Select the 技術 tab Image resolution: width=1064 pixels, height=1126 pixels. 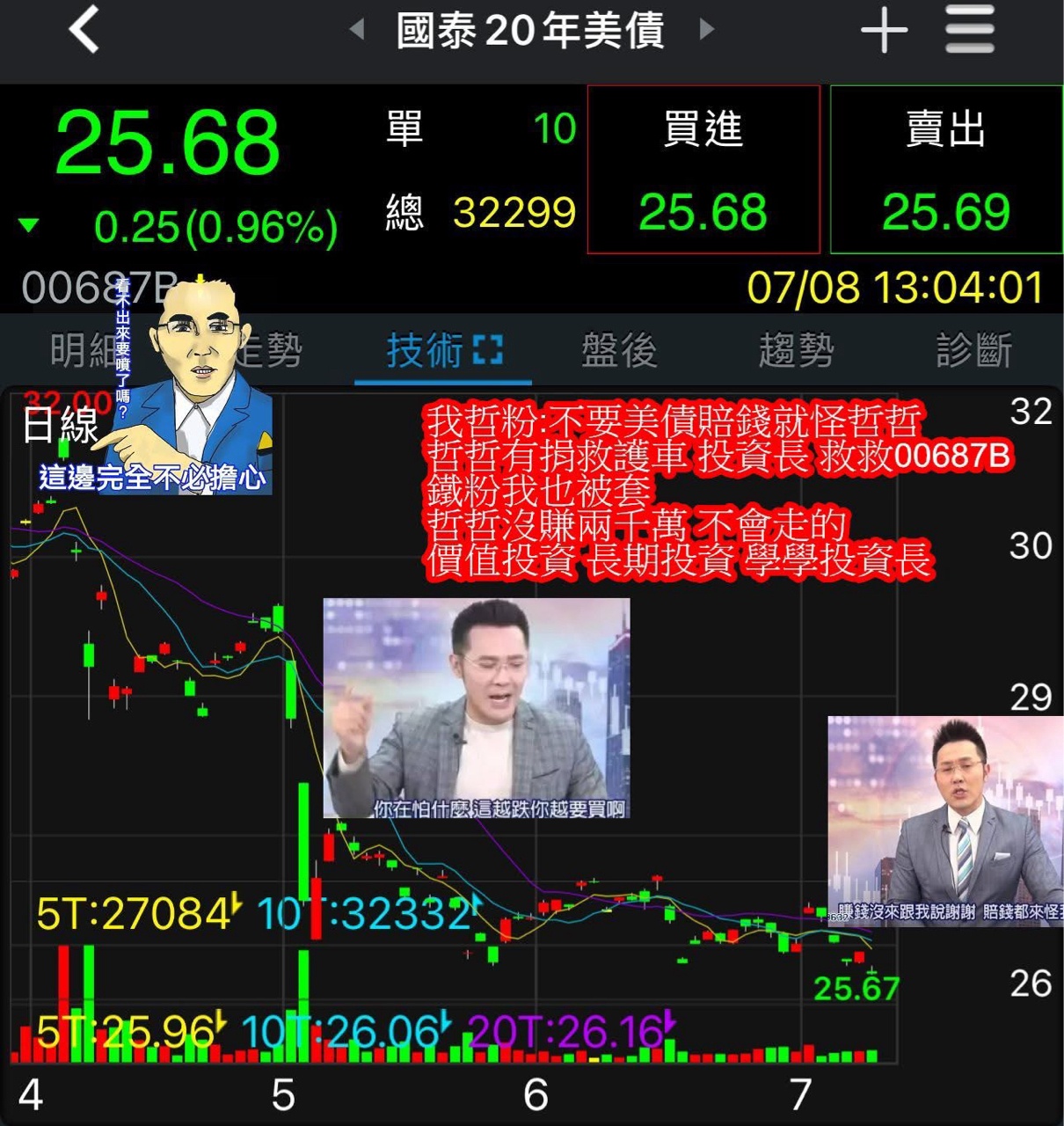442,351
